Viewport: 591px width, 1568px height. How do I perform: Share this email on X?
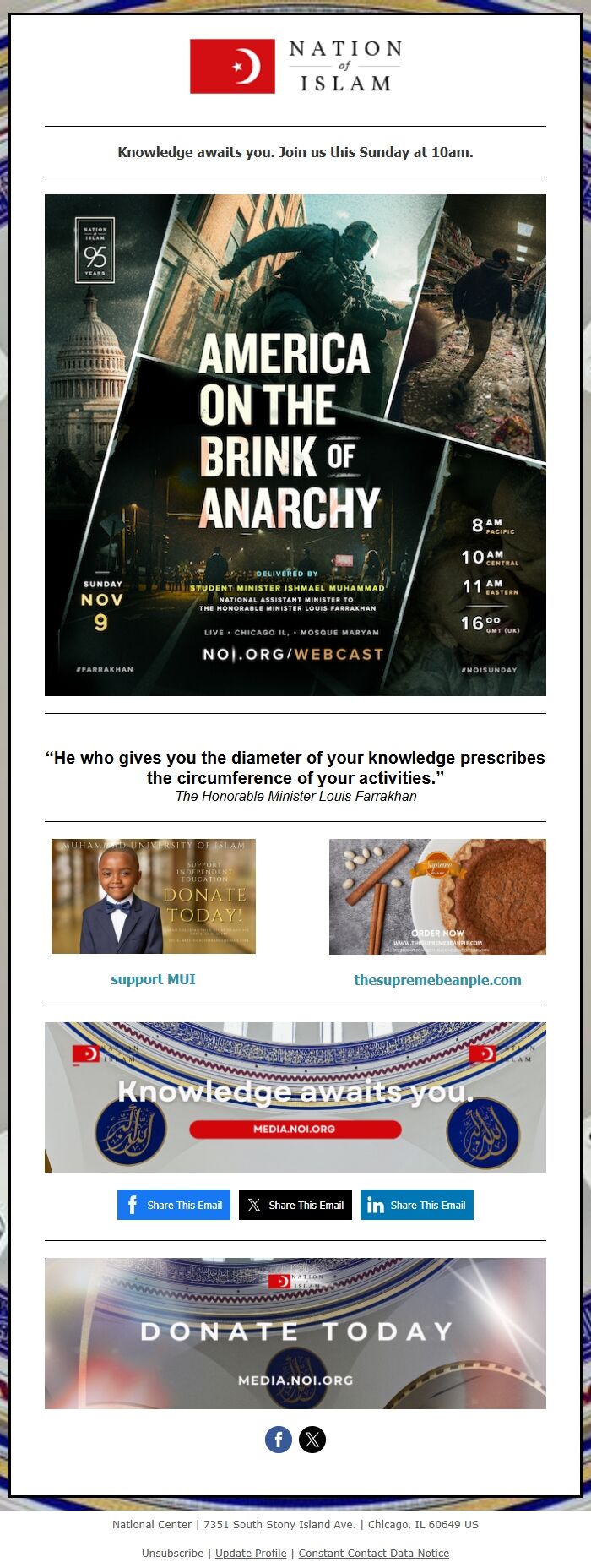tap(295, 1205)
